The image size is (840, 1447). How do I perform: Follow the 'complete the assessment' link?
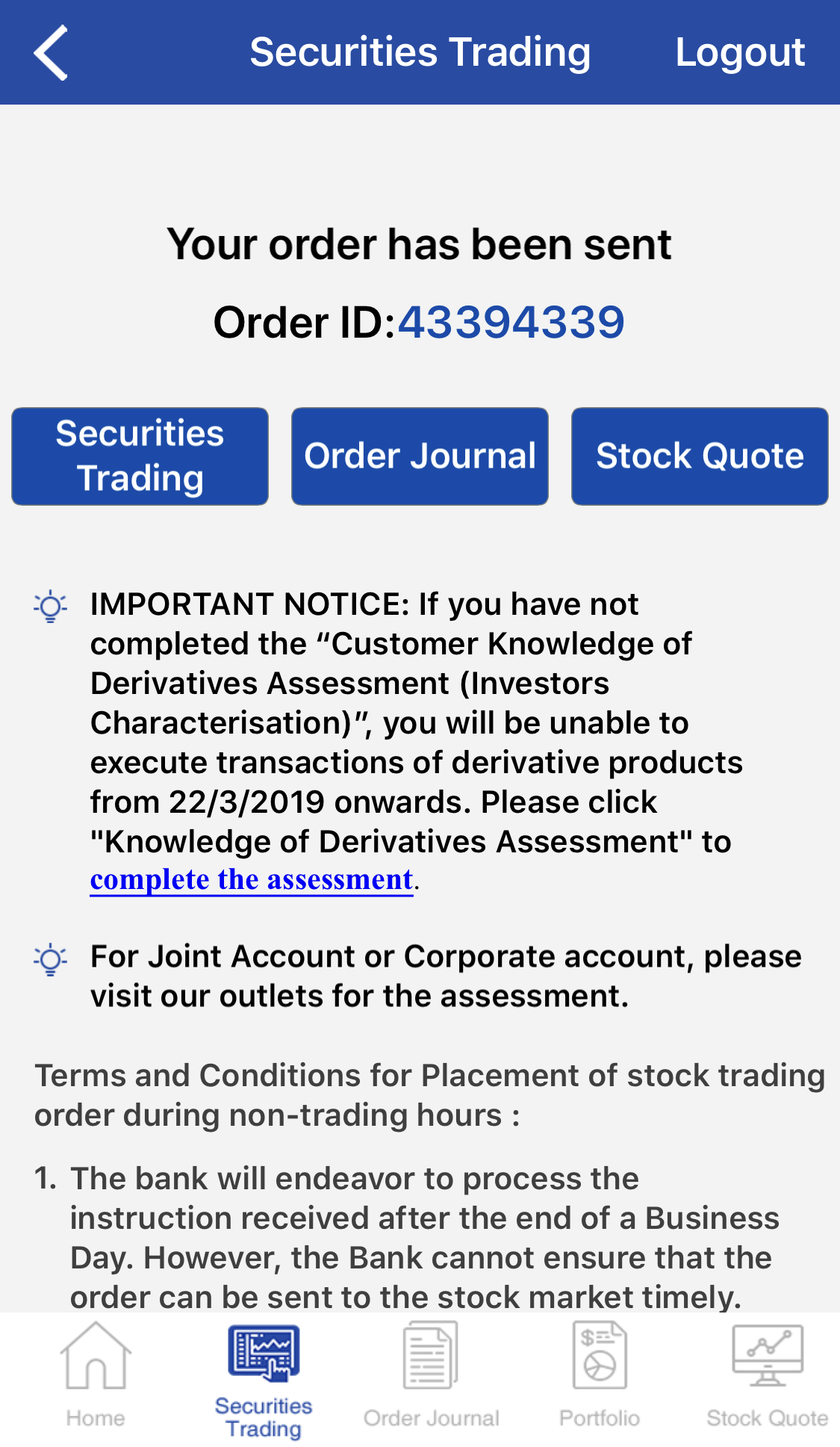(252, 880)
